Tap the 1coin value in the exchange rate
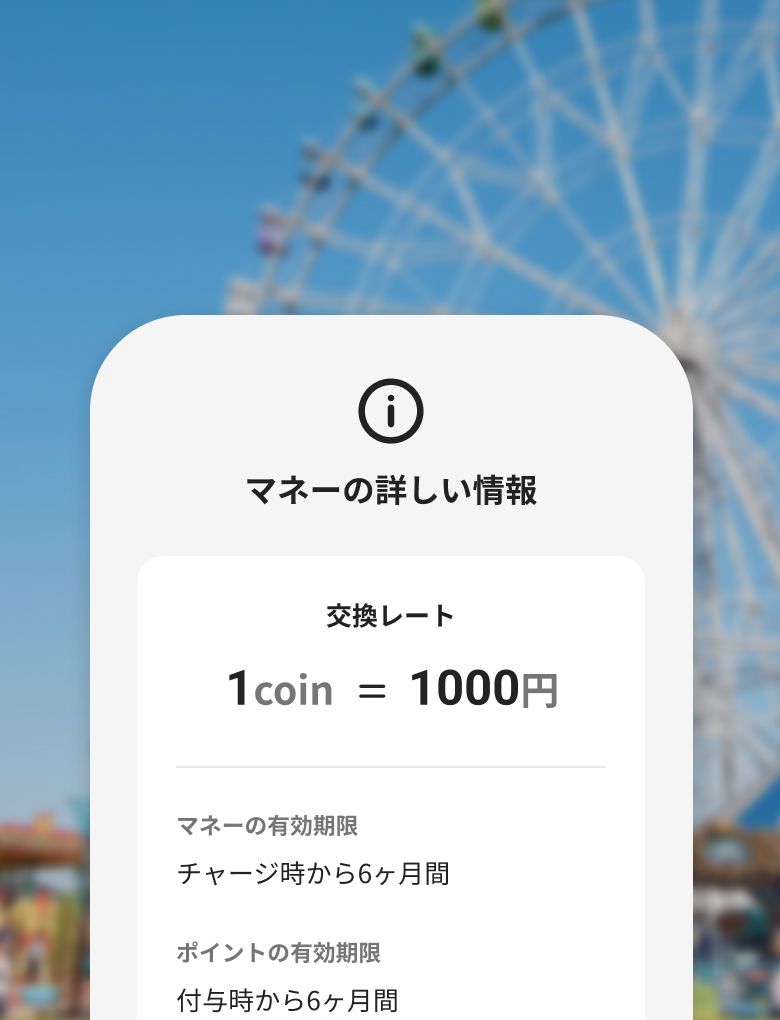The height and width of the screenshot is (1020, 780). point(280,688)
